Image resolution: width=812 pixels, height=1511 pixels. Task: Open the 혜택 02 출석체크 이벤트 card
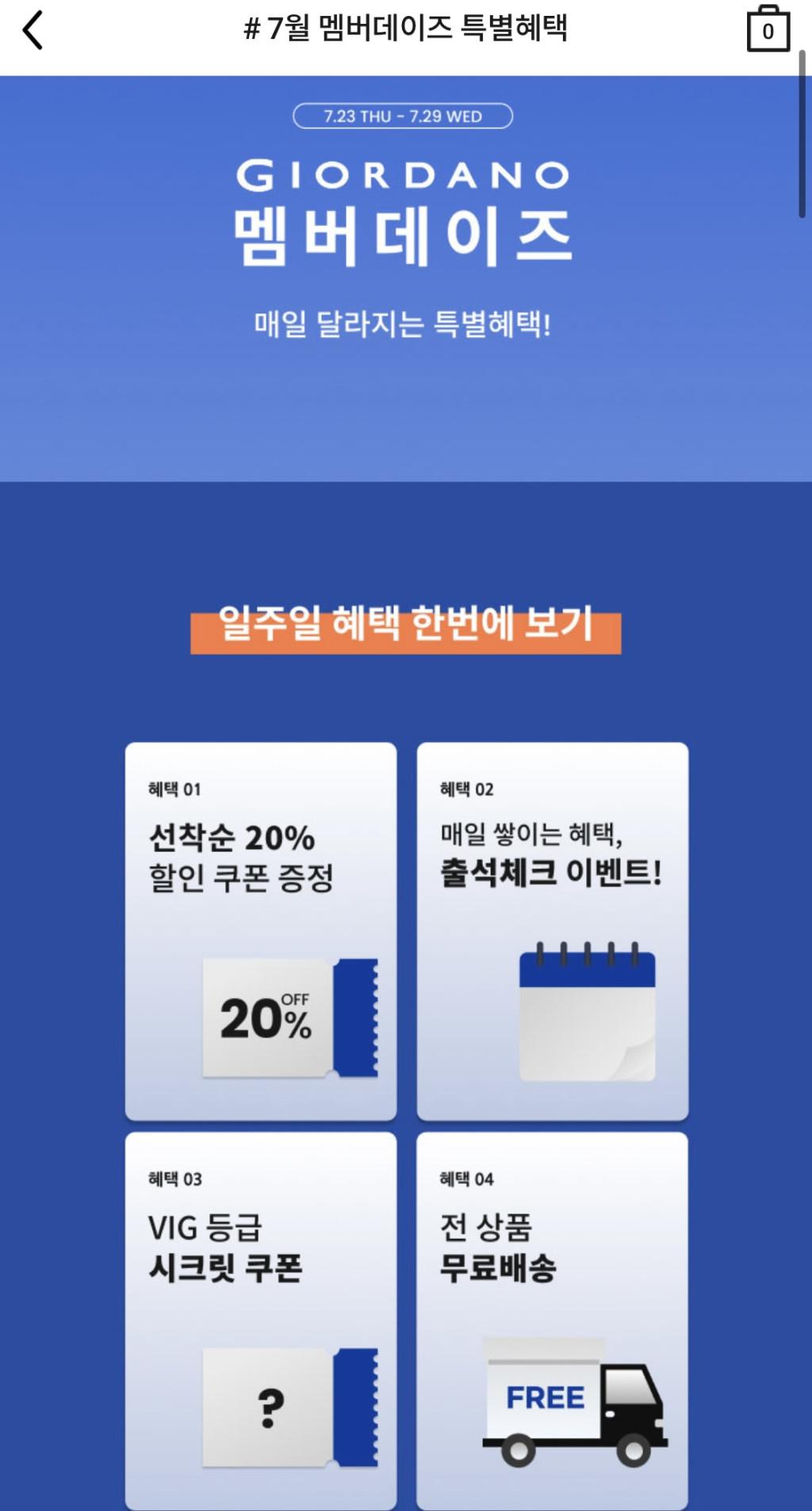point(553,931)
